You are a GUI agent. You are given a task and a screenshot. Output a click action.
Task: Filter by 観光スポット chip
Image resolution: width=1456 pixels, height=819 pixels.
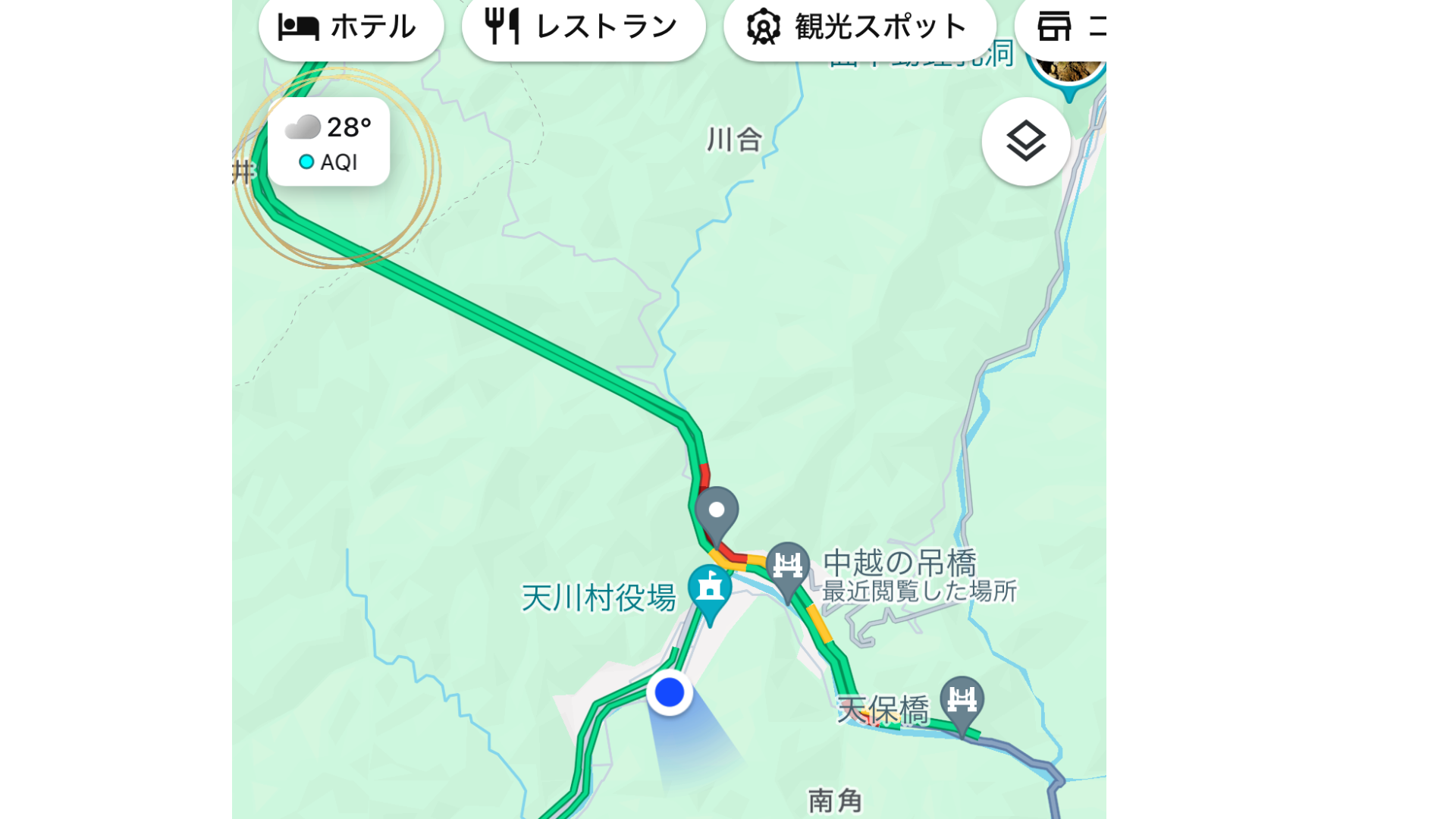coord(858,27)
